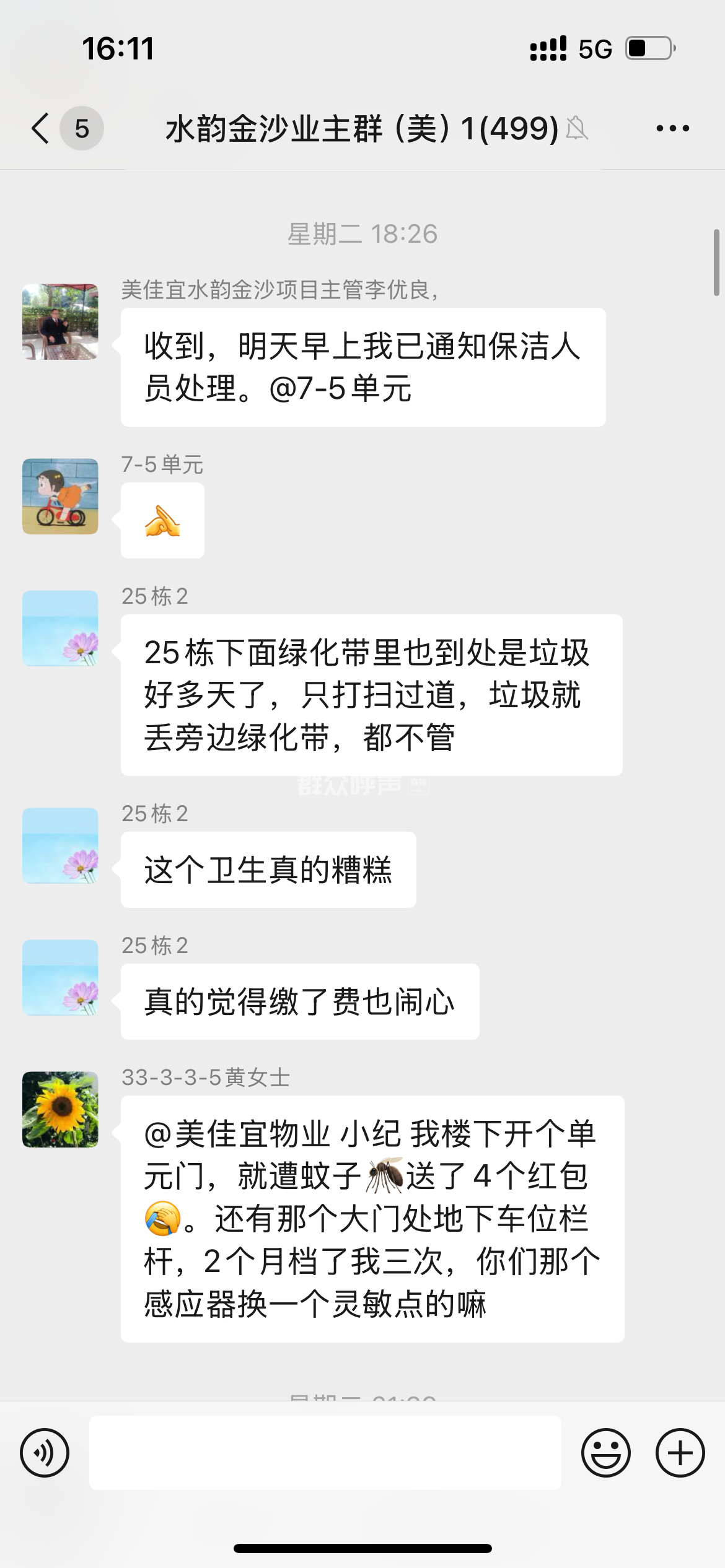Focus the message text field
The height and width of the screenshot is (1568, 725).
coord(325,1453)
